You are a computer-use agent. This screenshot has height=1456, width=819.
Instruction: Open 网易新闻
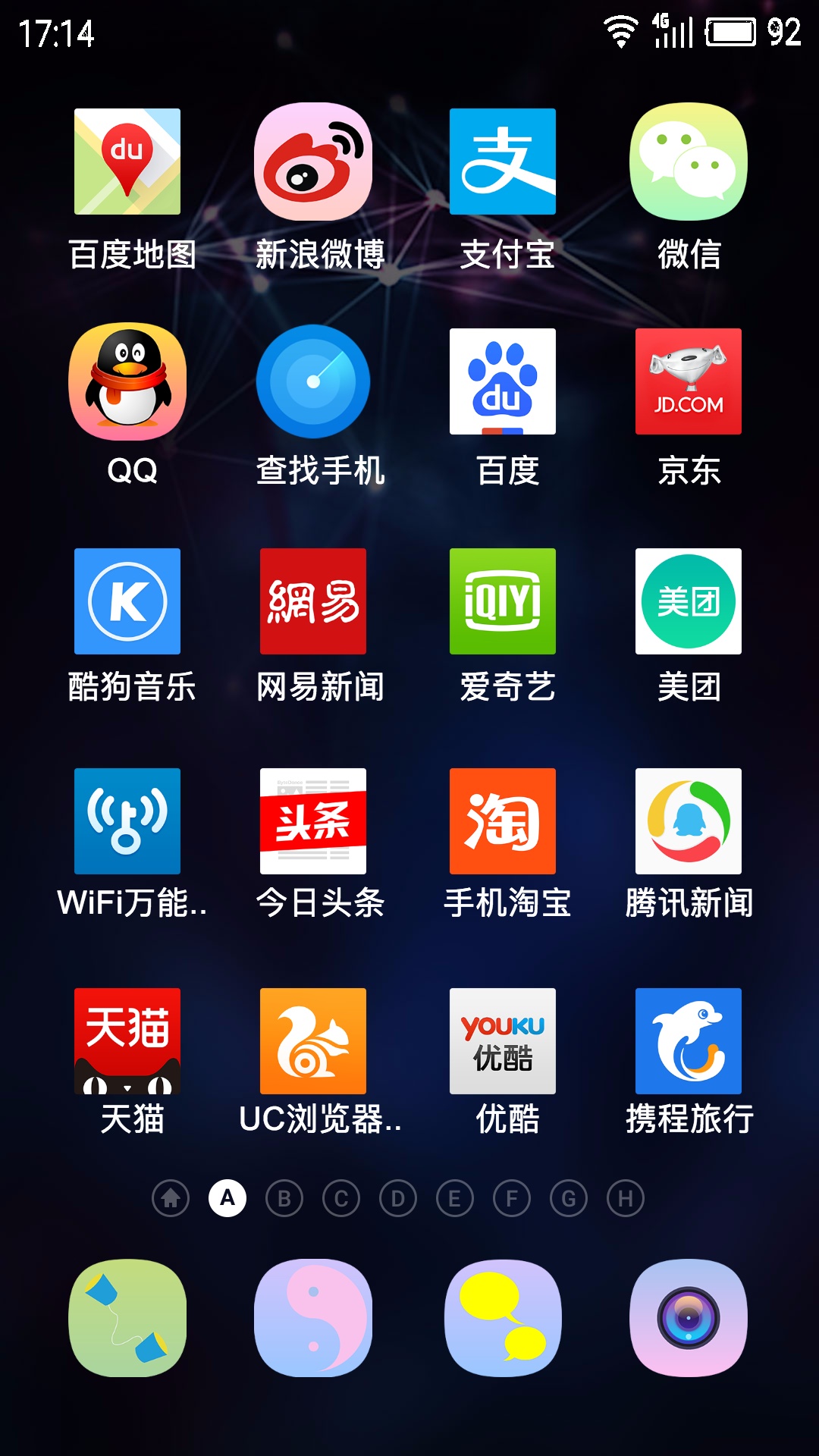[x=313, y=601]
